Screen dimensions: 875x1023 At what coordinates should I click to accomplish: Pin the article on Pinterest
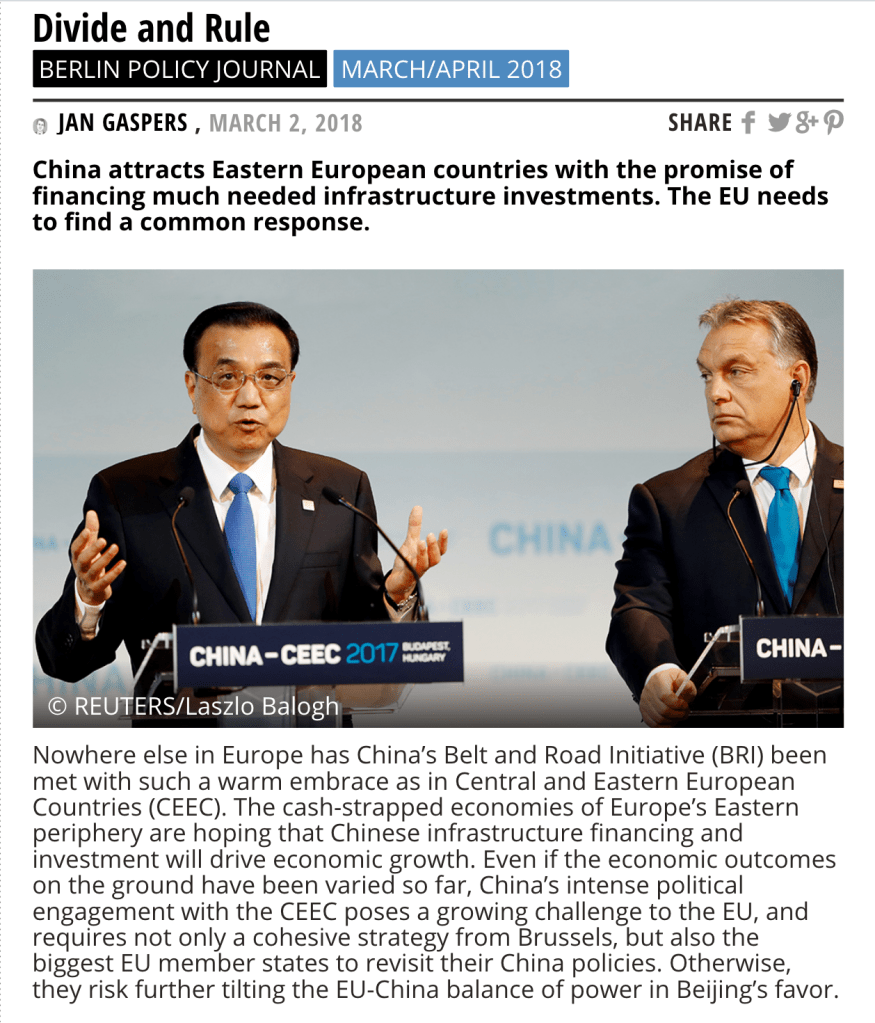click(833, 123)
